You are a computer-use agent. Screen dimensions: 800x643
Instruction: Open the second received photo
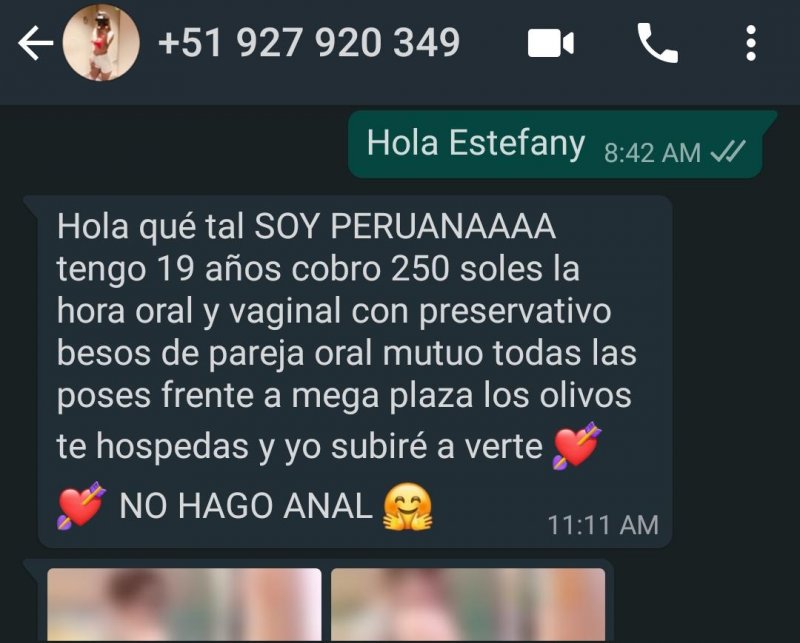pyautogui.click(x=468, y=604)
